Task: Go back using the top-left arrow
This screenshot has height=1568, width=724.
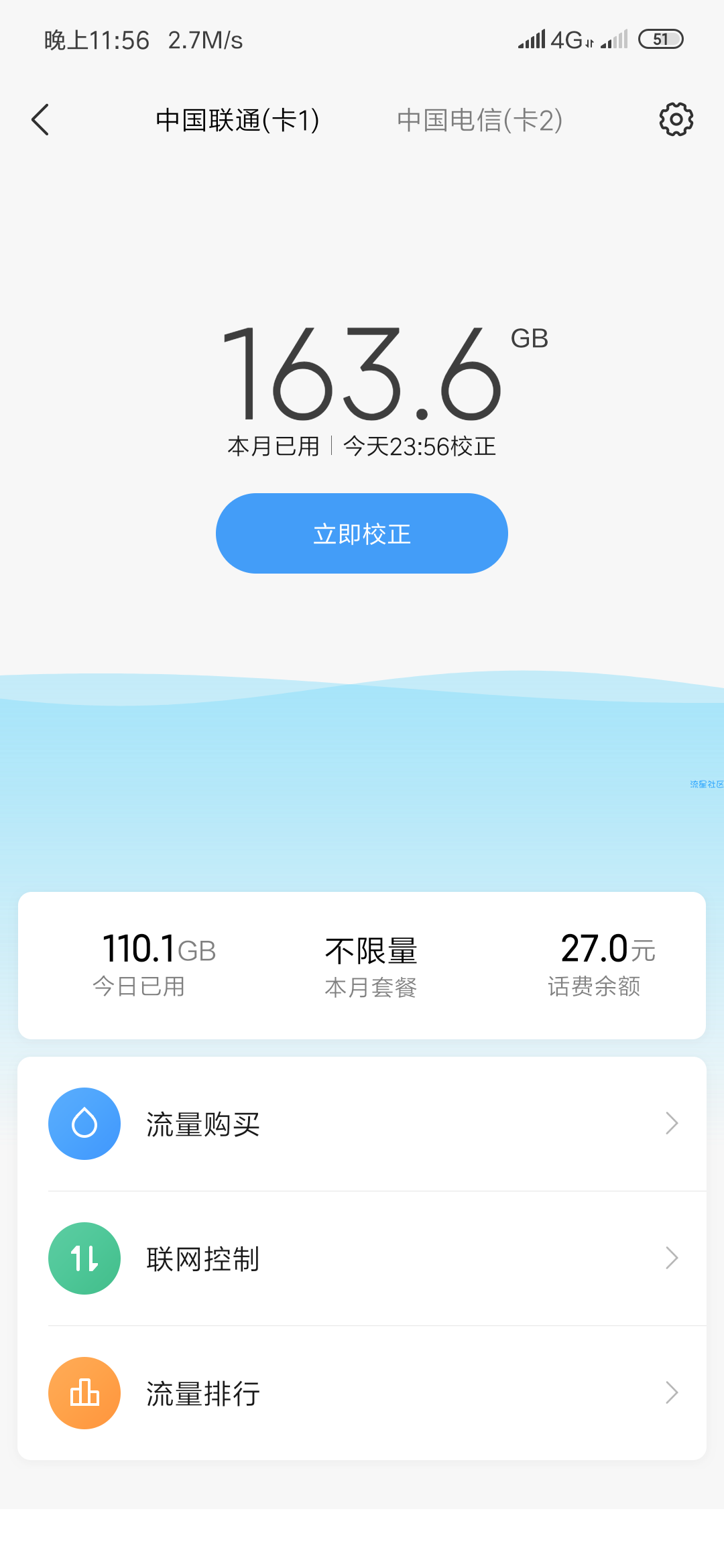Action: tap(40, 120)
